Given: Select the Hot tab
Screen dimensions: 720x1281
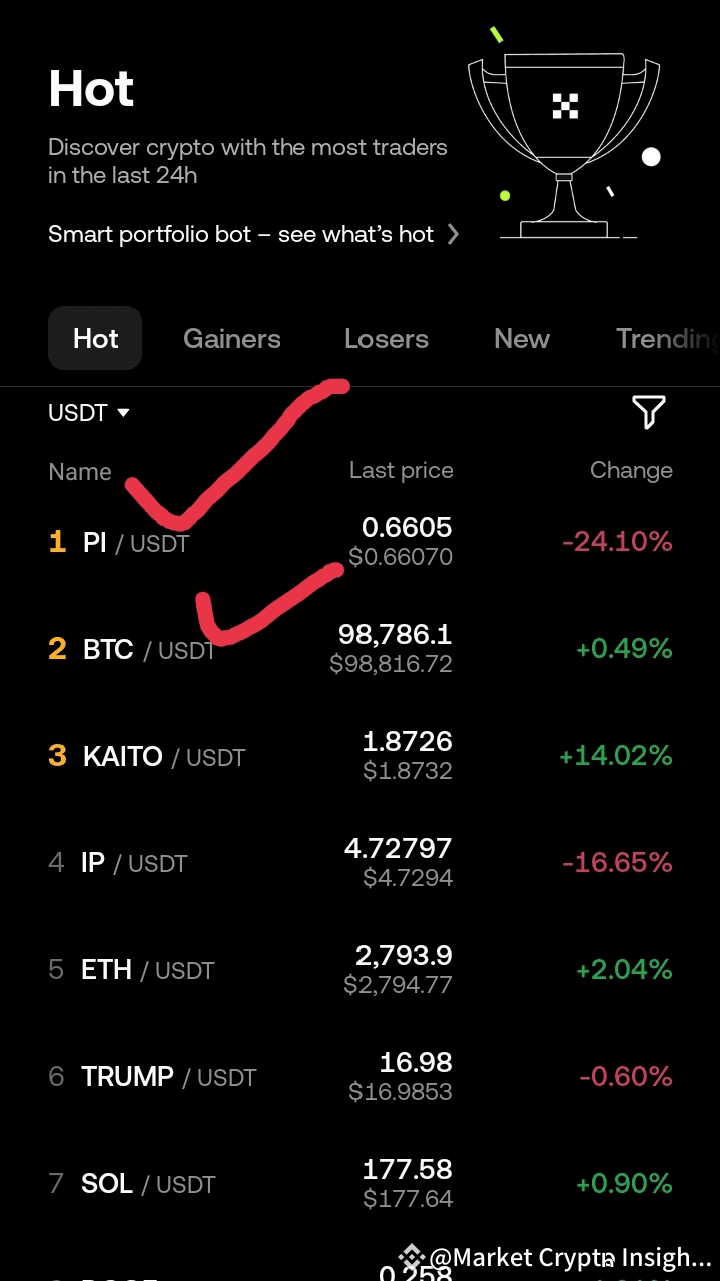Looking at the screenshot, I should pyautogui.click(x=95, y=338).
